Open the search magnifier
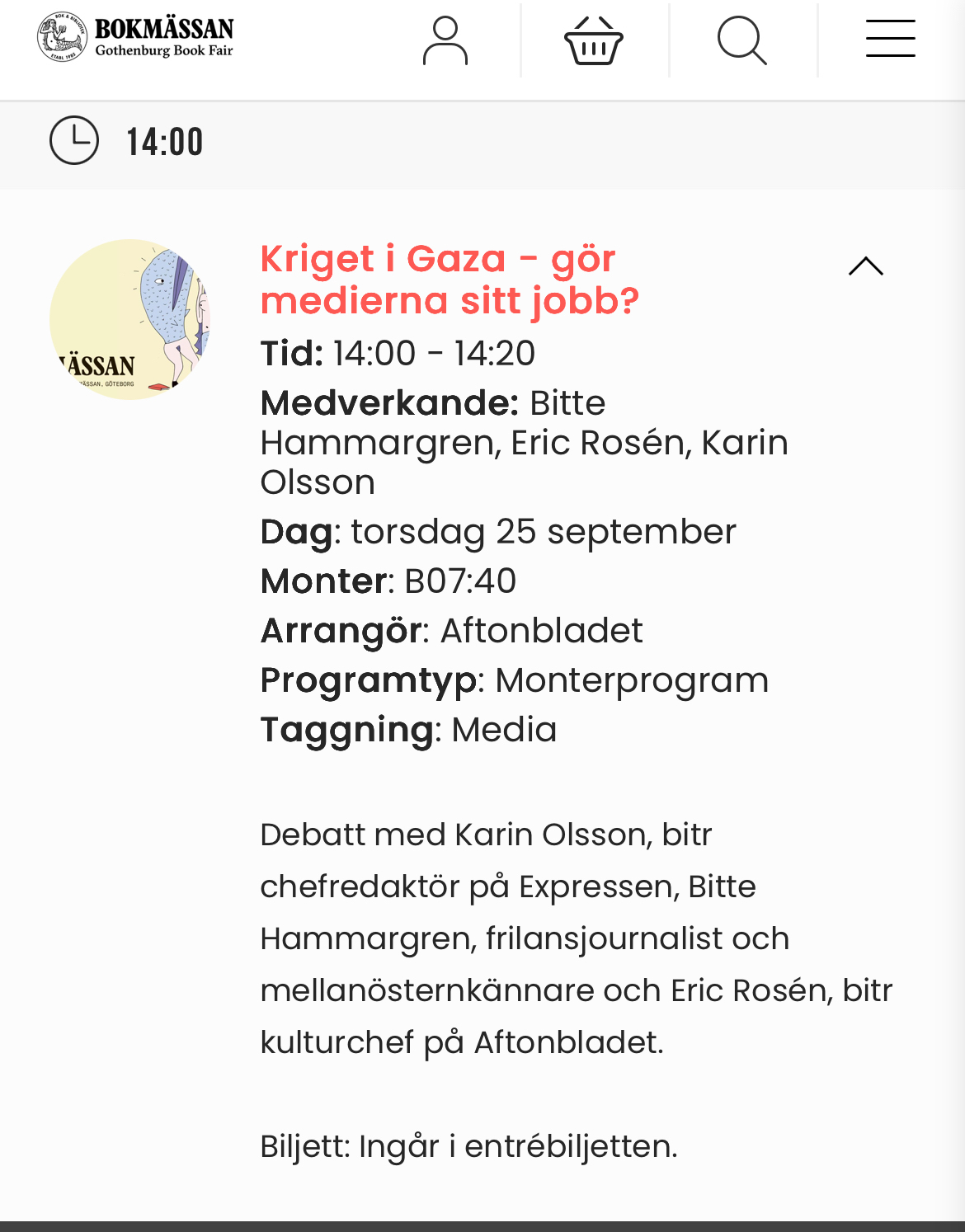The width and height of the screenshot is (965, 1232). (x=741, y=40)
